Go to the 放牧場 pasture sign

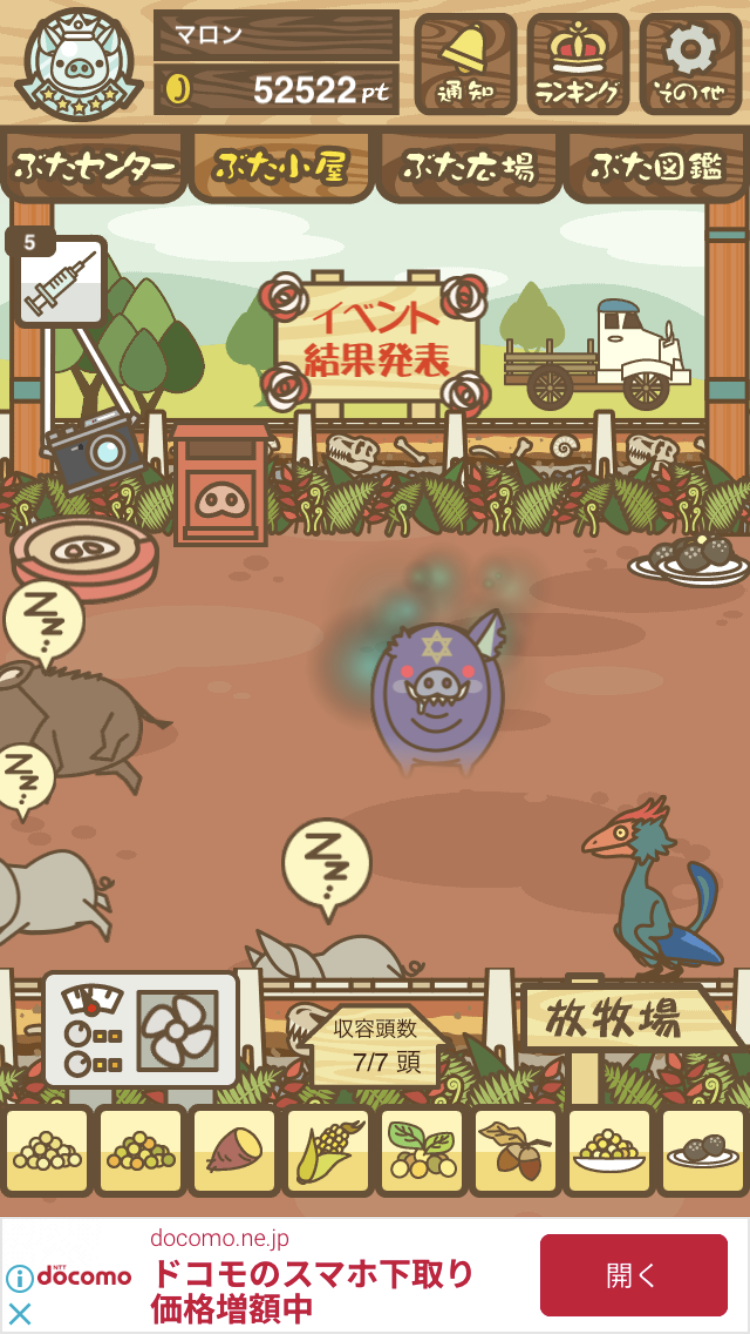[627, 1019]
